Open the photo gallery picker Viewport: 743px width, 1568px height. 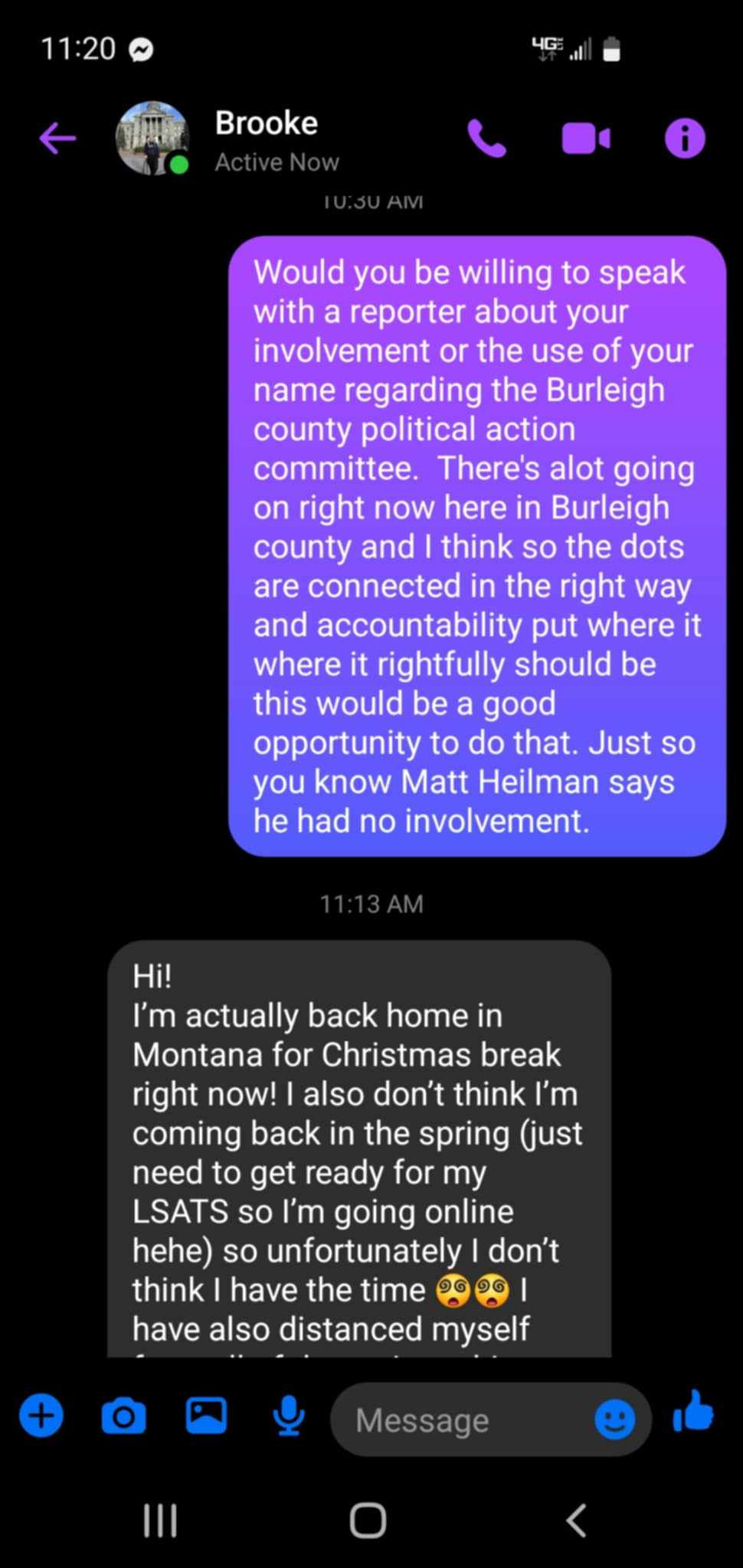click(x=206, y=1416)
